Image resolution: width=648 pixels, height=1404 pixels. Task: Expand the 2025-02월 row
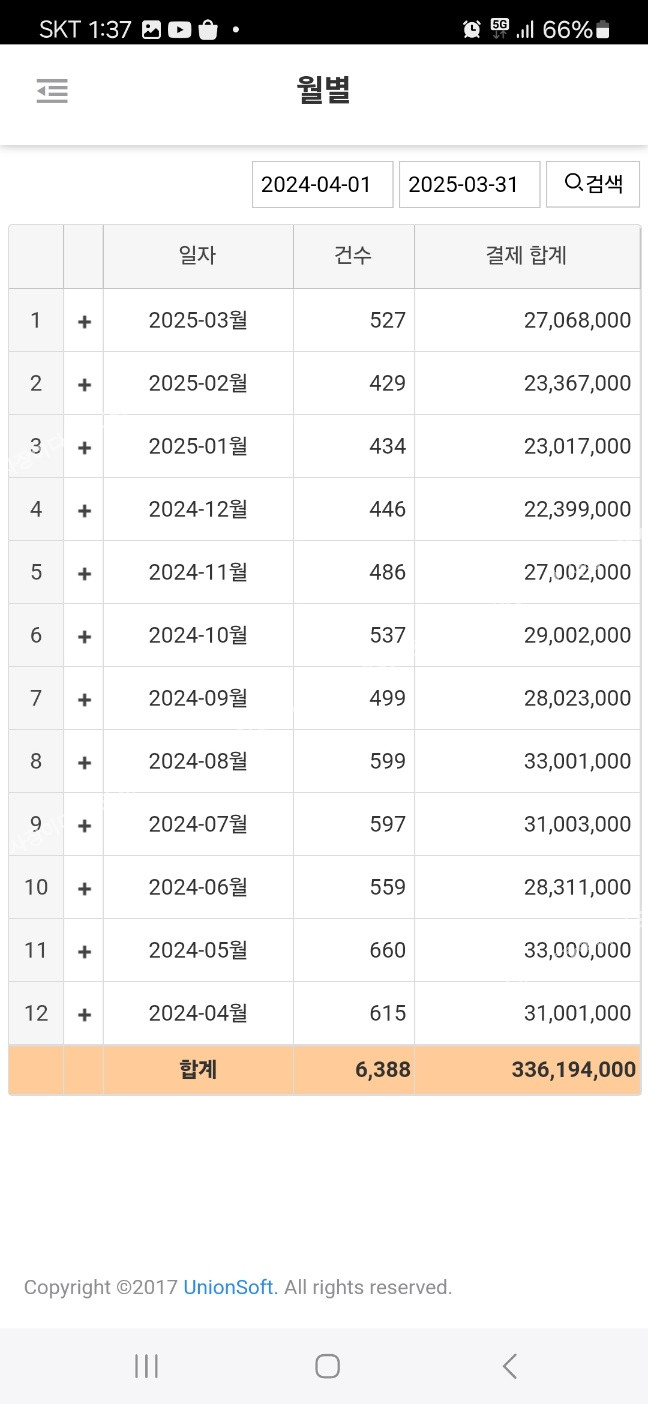pyautogui.click(x=84, y=384)
